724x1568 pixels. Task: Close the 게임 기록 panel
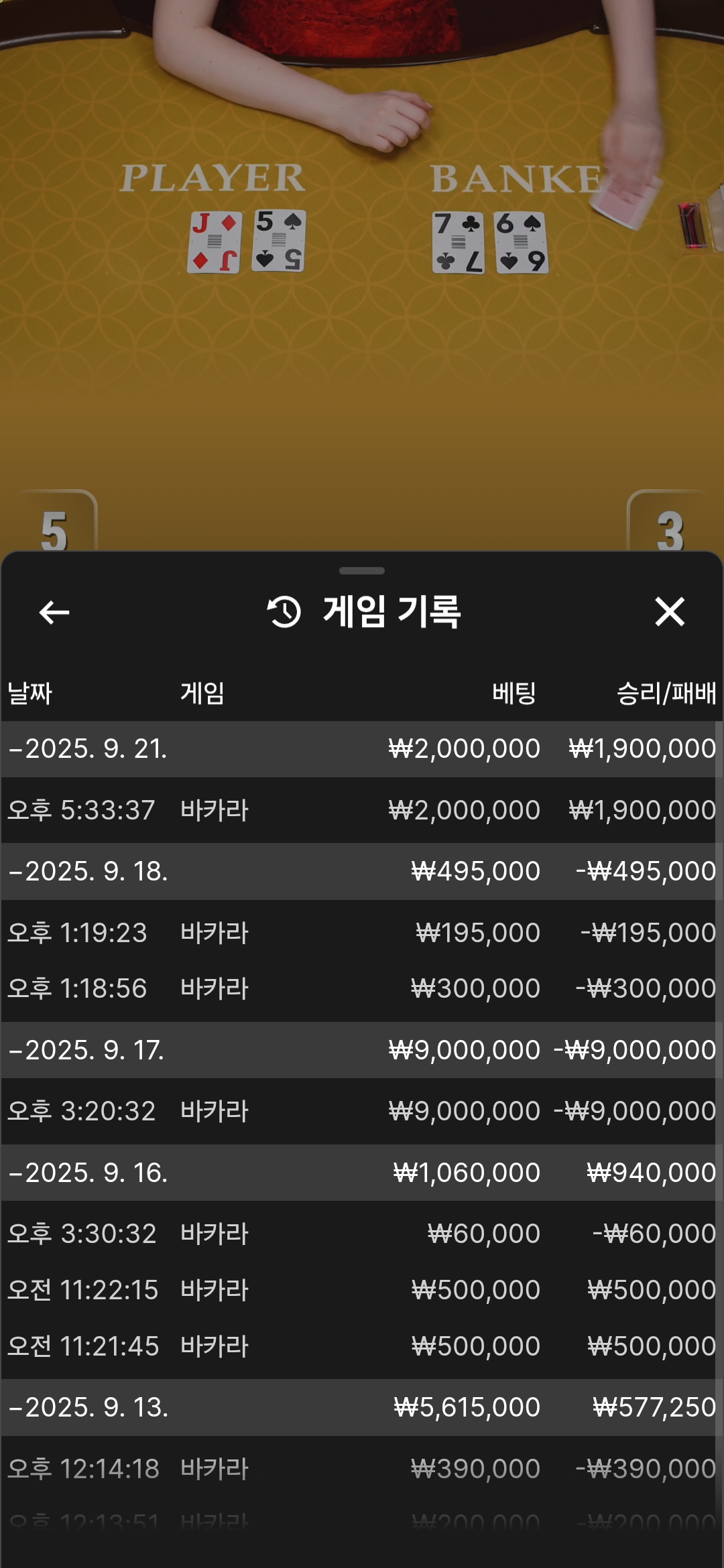669,612
